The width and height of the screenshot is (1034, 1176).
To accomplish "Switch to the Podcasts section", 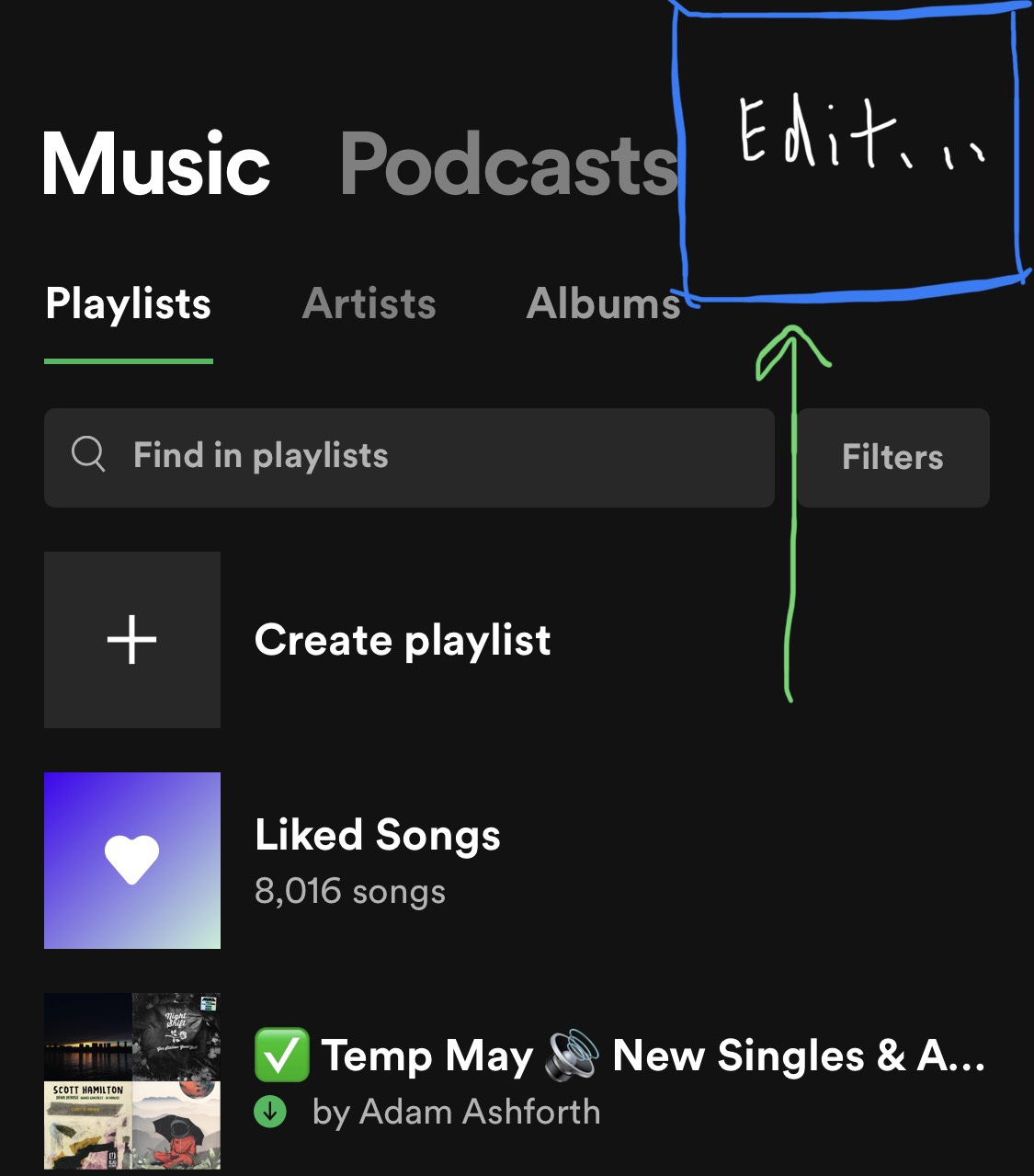I will click(x=509, y=166).
